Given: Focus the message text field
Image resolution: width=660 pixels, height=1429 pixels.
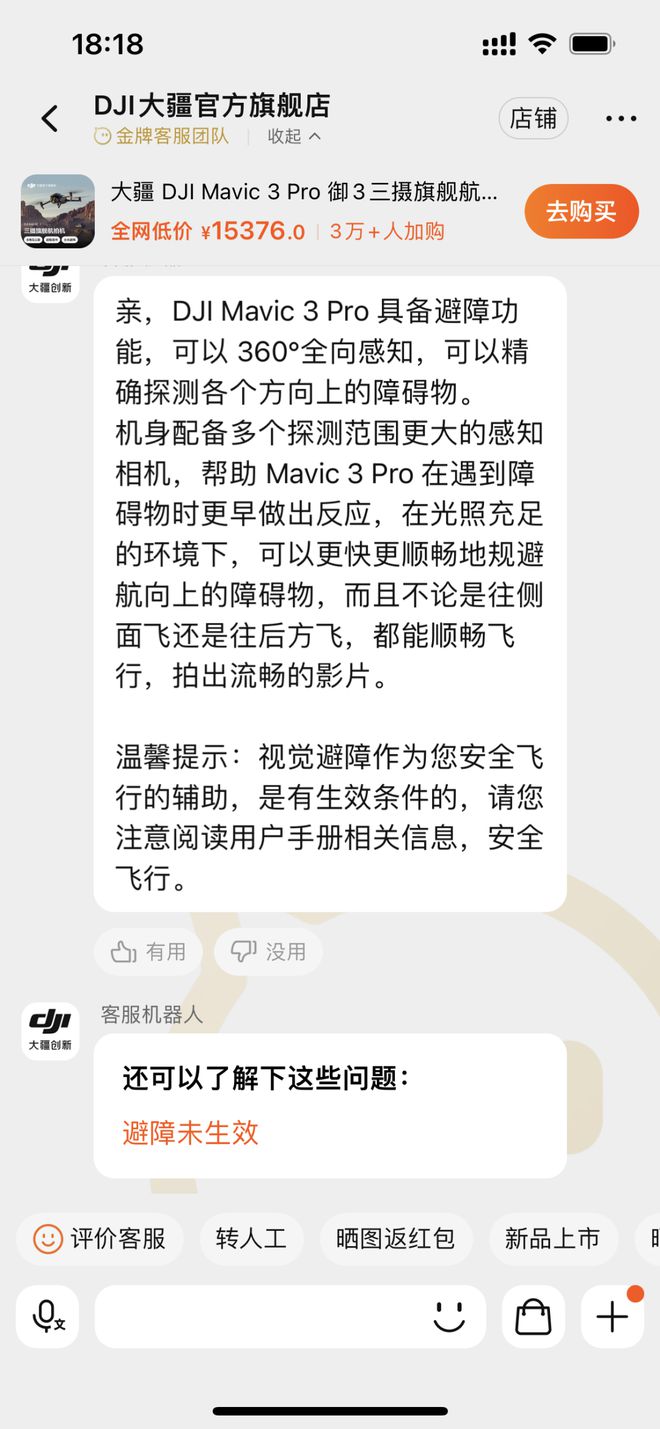Looking at the screenshot, I should pyautogui.click(x=260, y=1316).
